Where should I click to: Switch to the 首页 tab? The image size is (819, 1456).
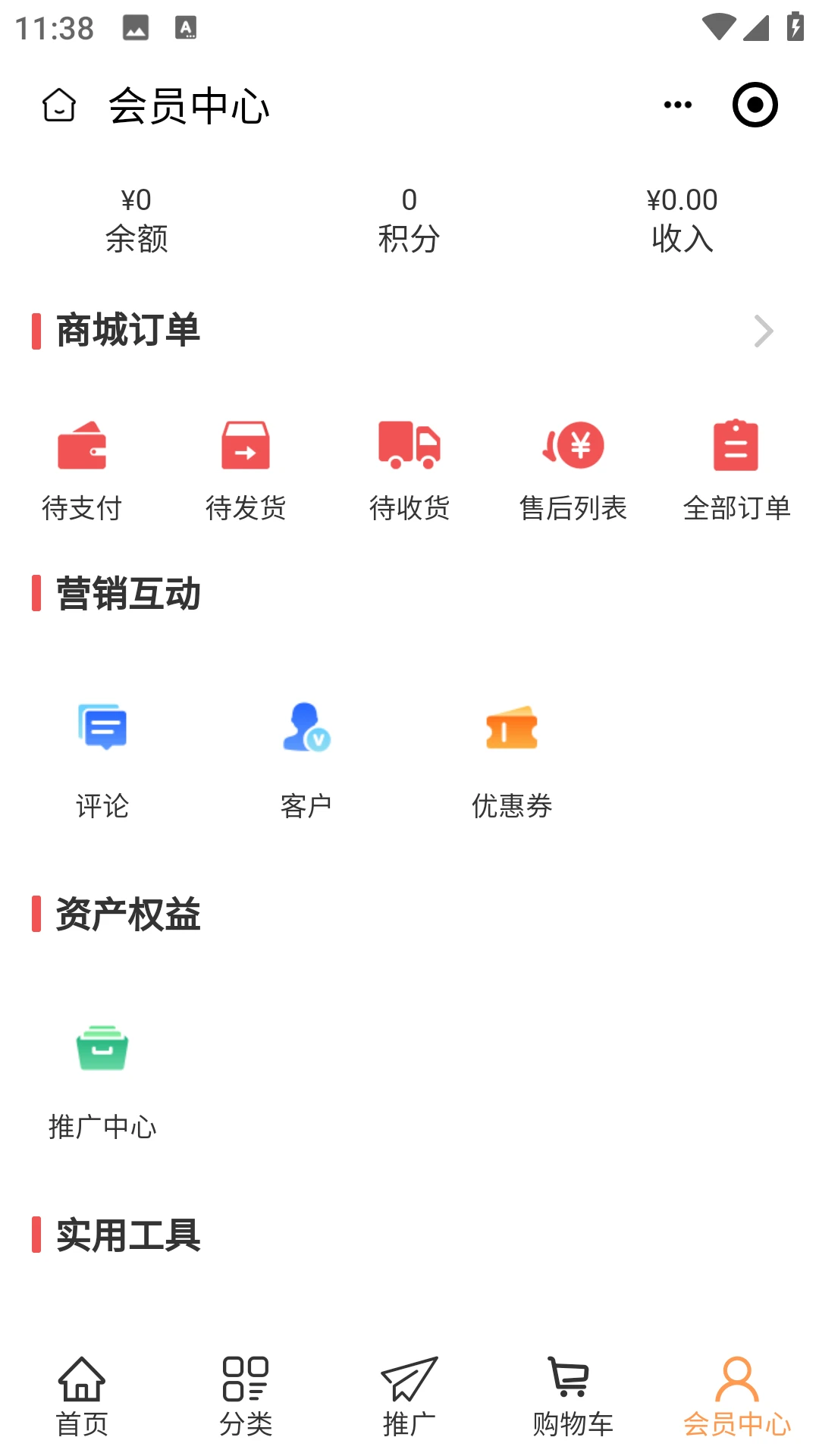[x=82, y=1397]
